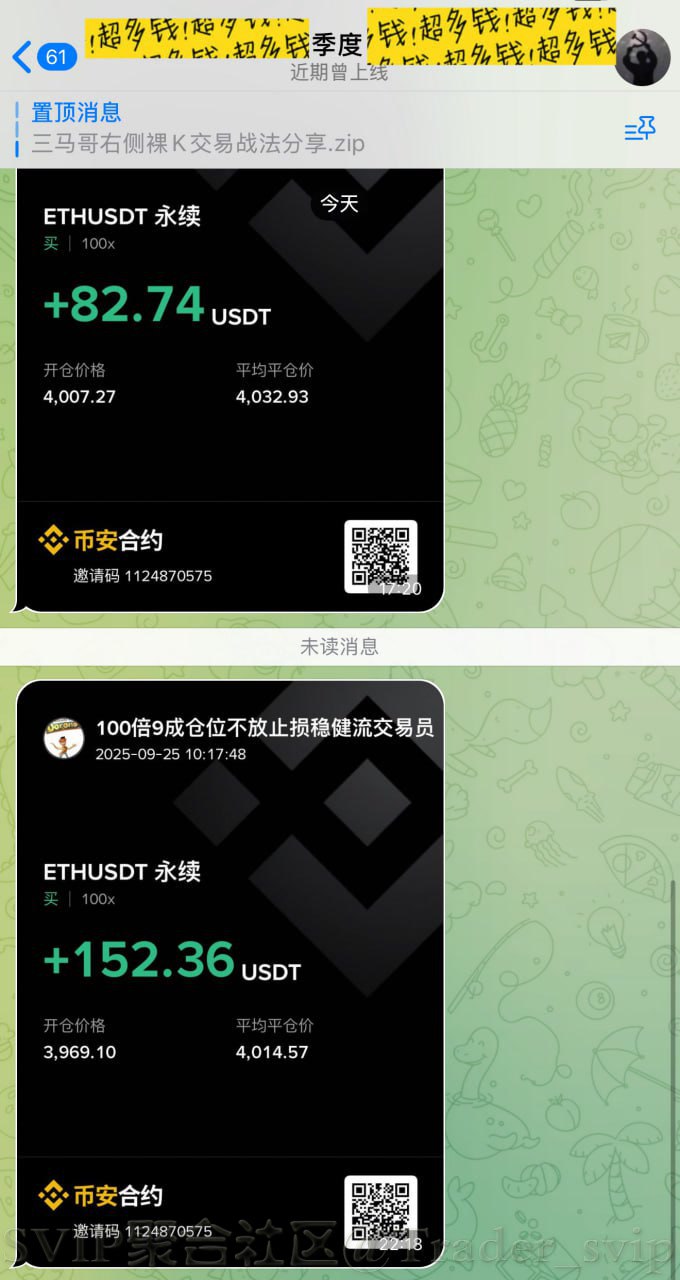This screenshot has width=680, height=1280.
Task: Show the pinned messages list icon
Action: [639, 129]
